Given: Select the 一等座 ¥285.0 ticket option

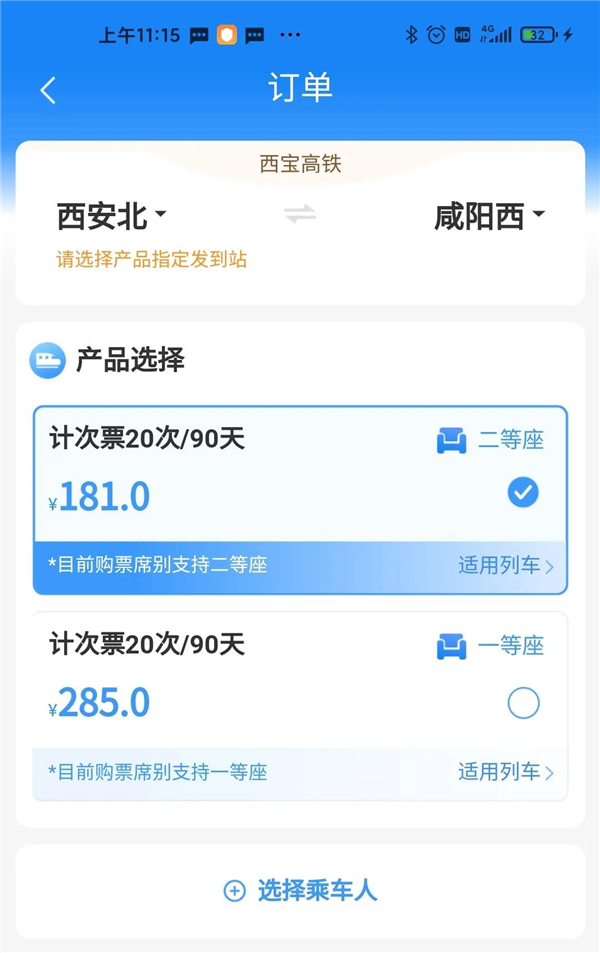Looking at the screenshot, I should (523, 703).
